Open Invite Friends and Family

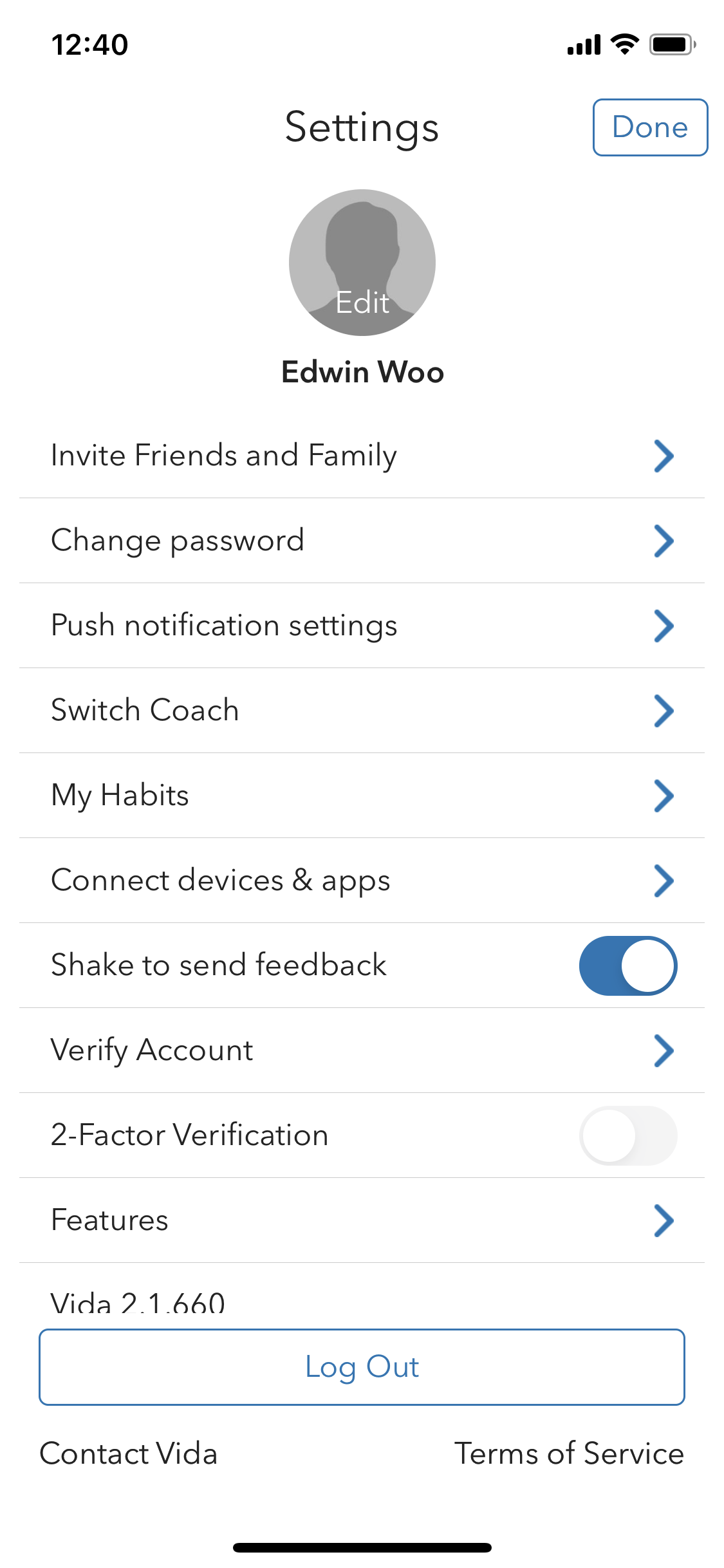362,456
